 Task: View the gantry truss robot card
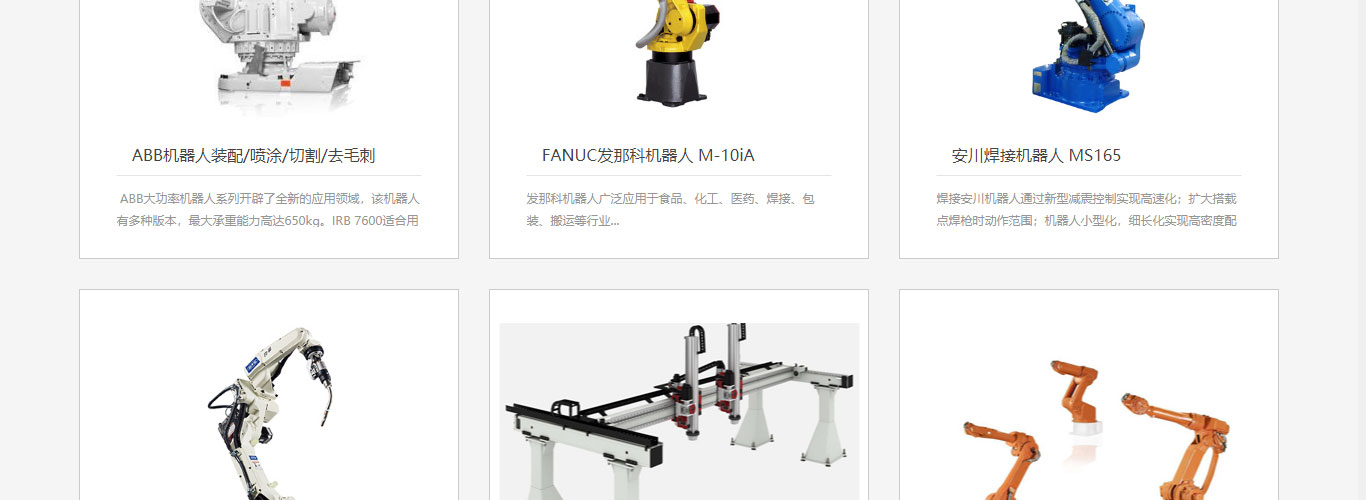[679, 410]
